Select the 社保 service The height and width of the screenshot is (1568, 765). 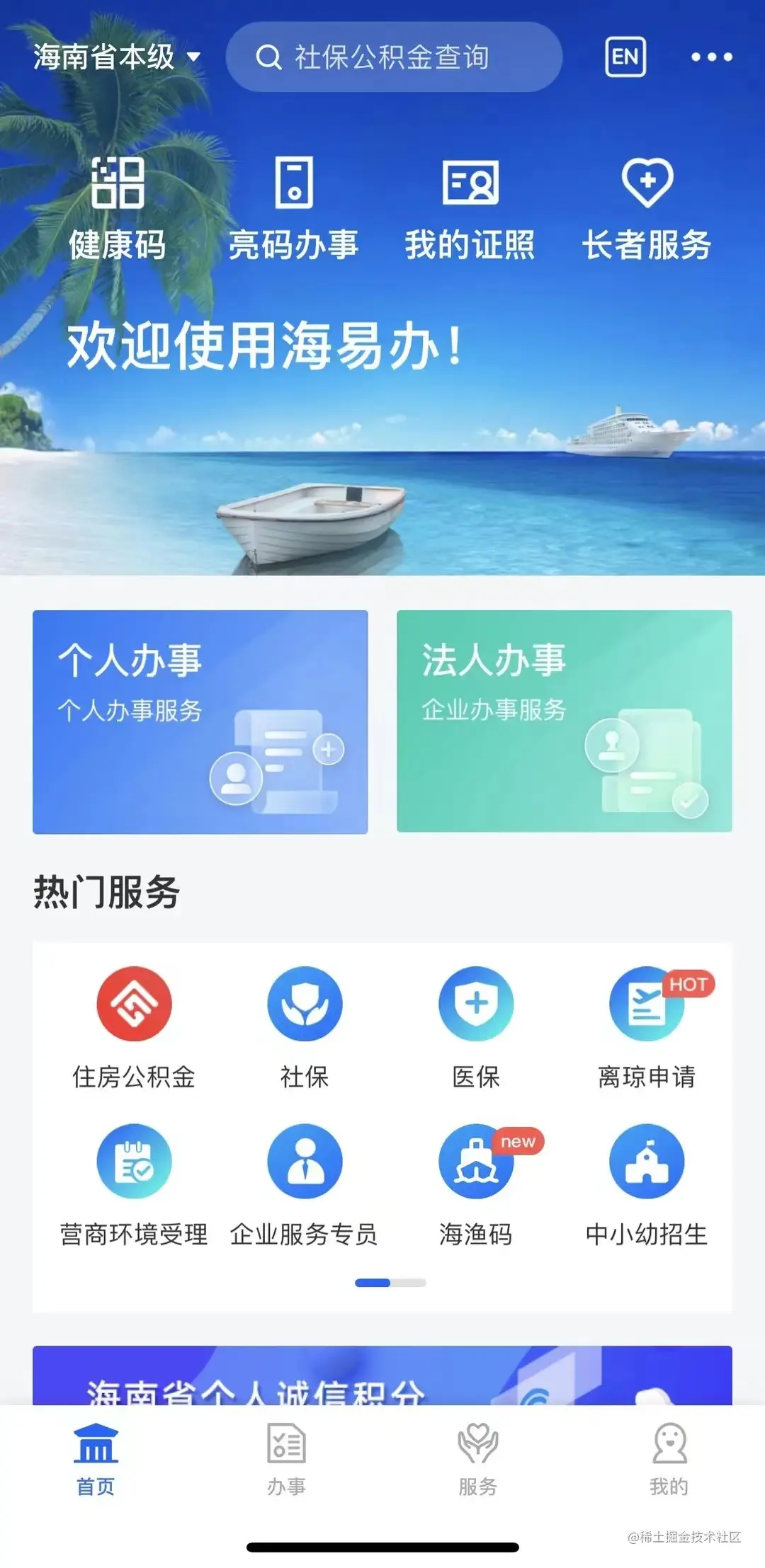click(305, 1026)
